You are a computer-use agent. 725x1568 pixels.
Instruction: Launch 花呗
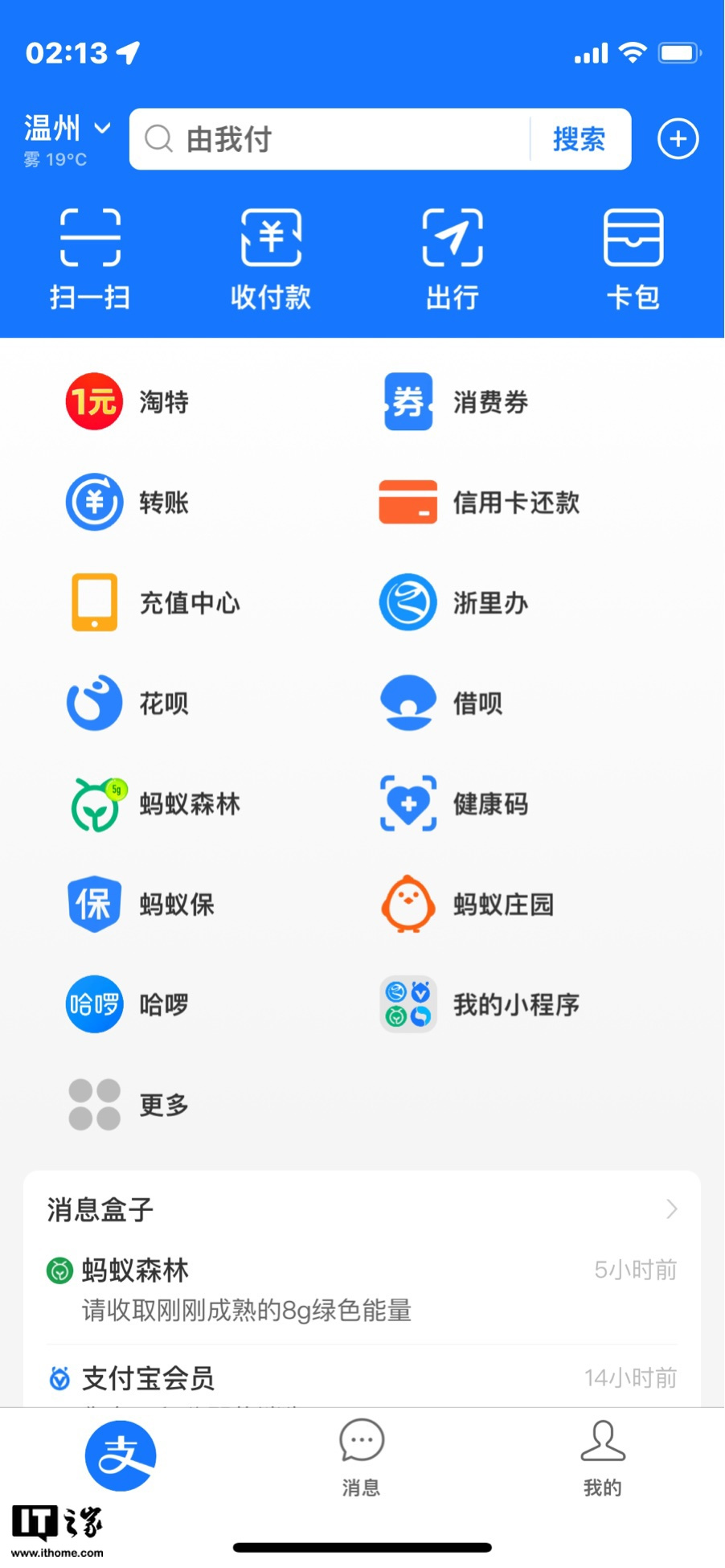pyautogui.click(x=129, y=703)
